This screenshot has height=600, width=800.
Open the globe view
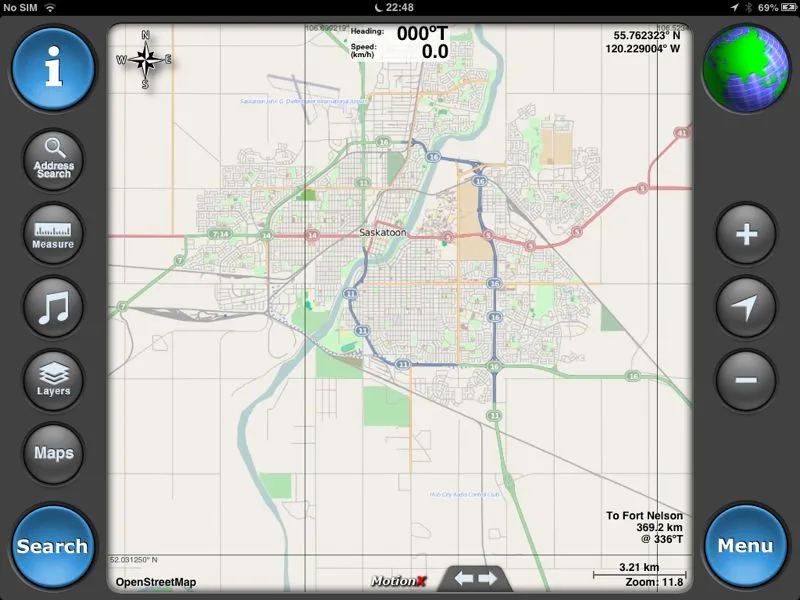pyautogui.click(x=745, y=68)
